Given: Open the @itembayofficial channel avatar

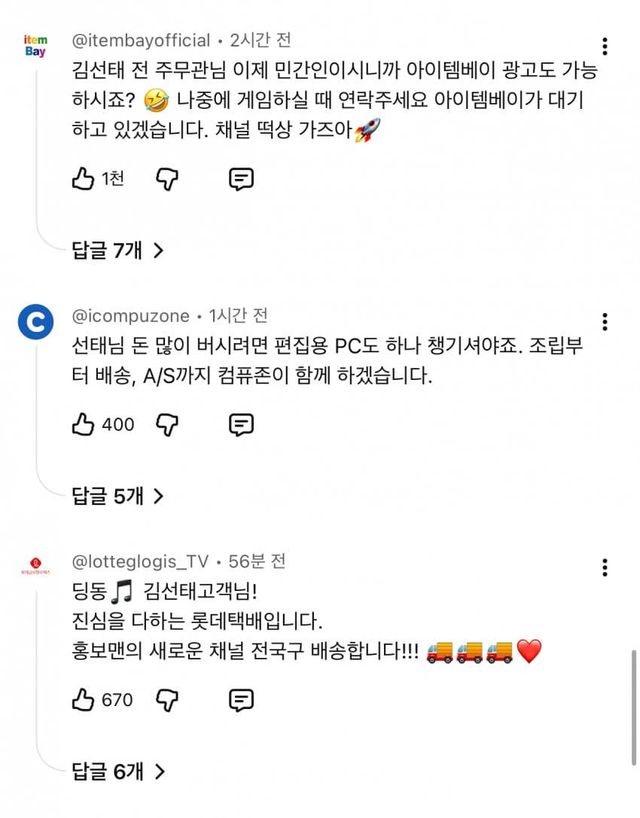Looking at the screenshot, I should (35, 46).
